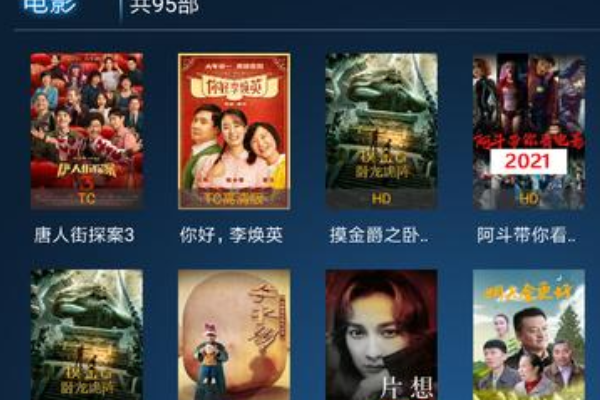Open the second-row poster with egg artwork
Image resolution: width=600 pixels, height=400 pixels.
point(234,335)
